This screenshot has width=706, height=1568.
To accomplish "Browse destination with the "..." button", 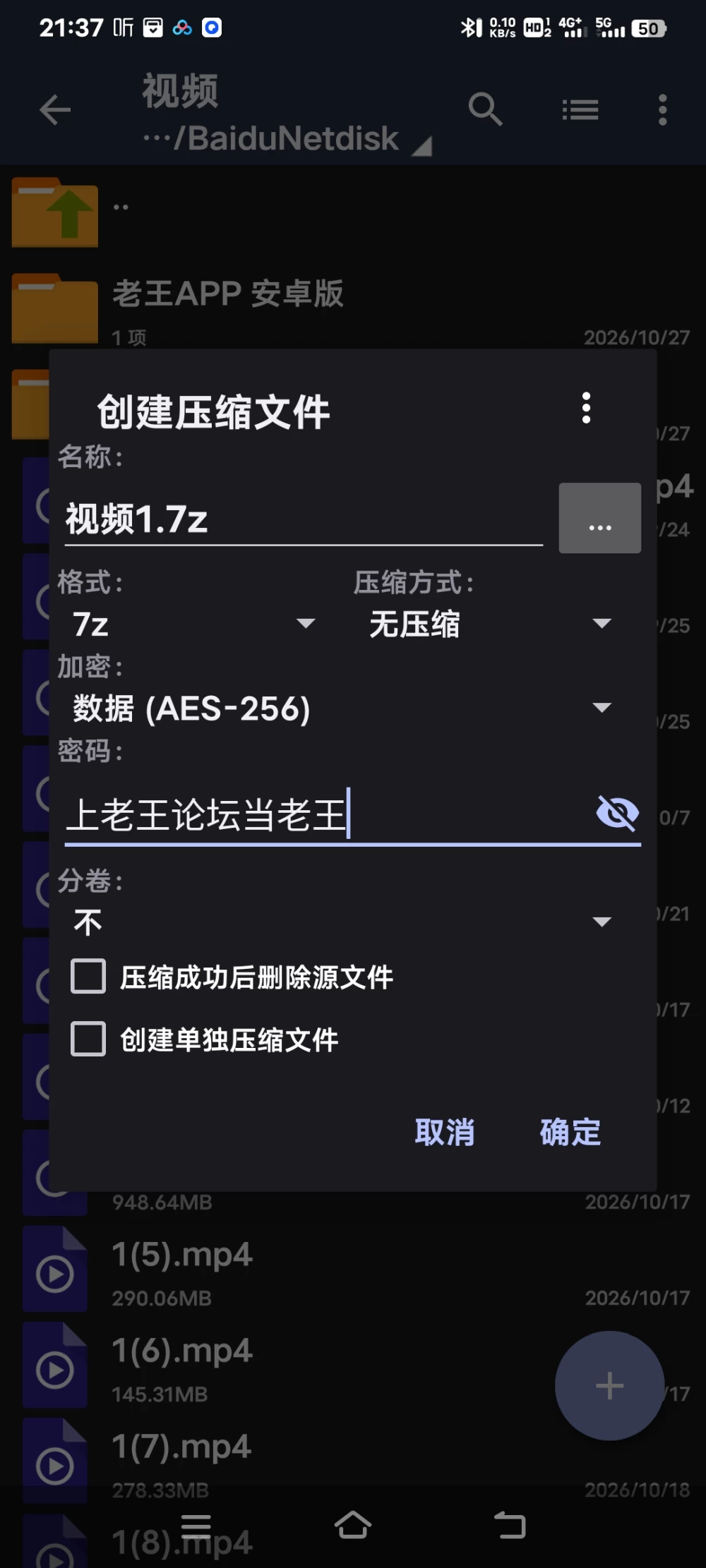I will [600, 518].
